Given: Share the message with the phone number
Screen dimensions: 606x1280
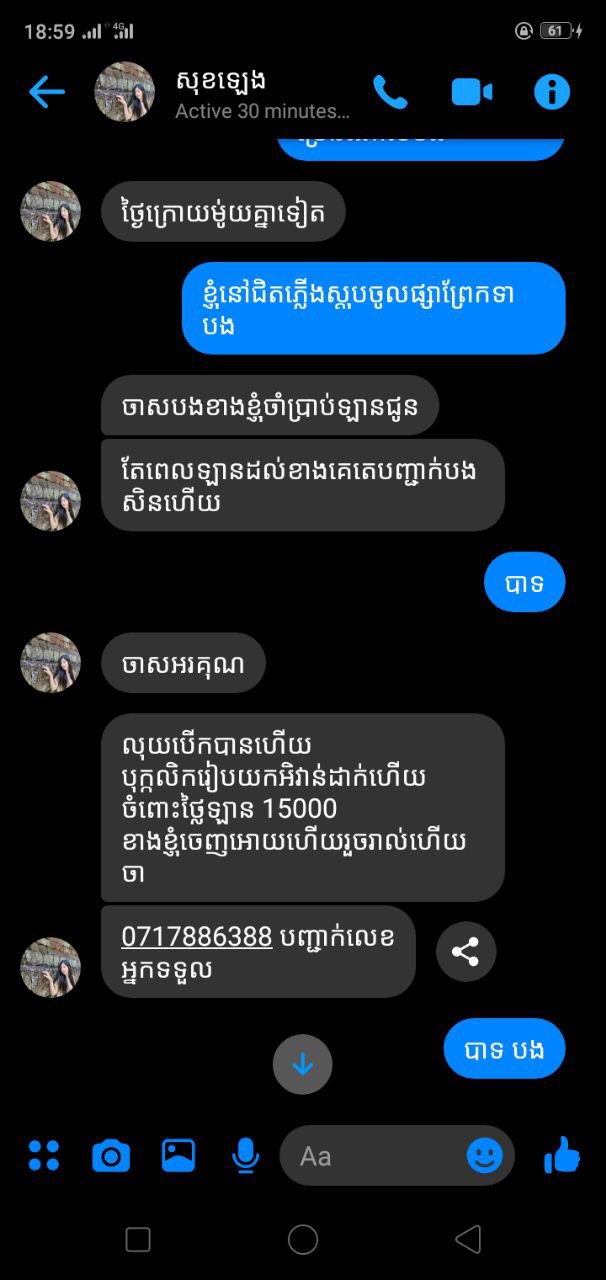Looking at the screenshot, I should pos(465,951).
